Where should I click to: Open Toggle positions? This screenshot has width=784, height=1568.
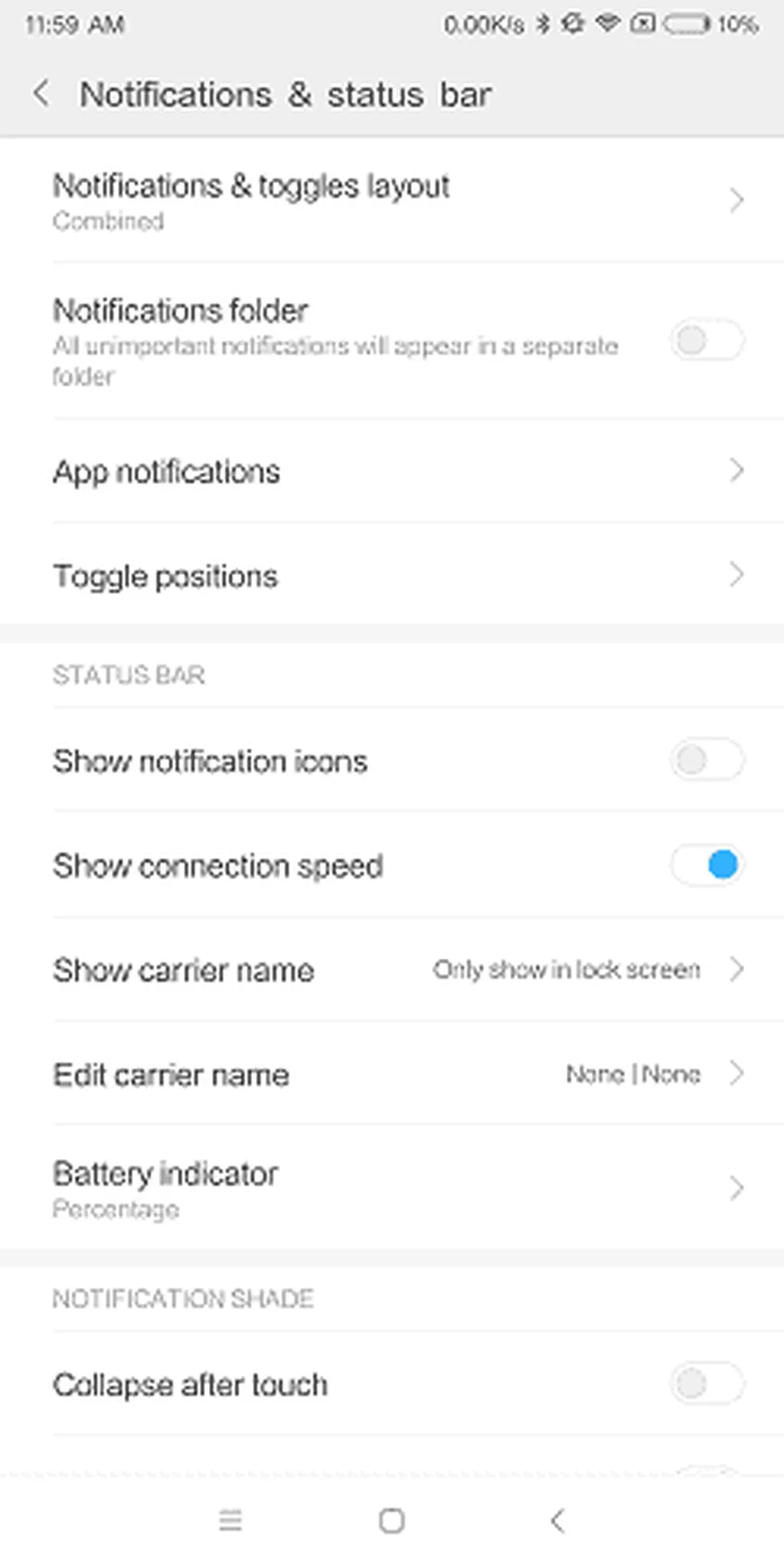click(x=392, y=576)
